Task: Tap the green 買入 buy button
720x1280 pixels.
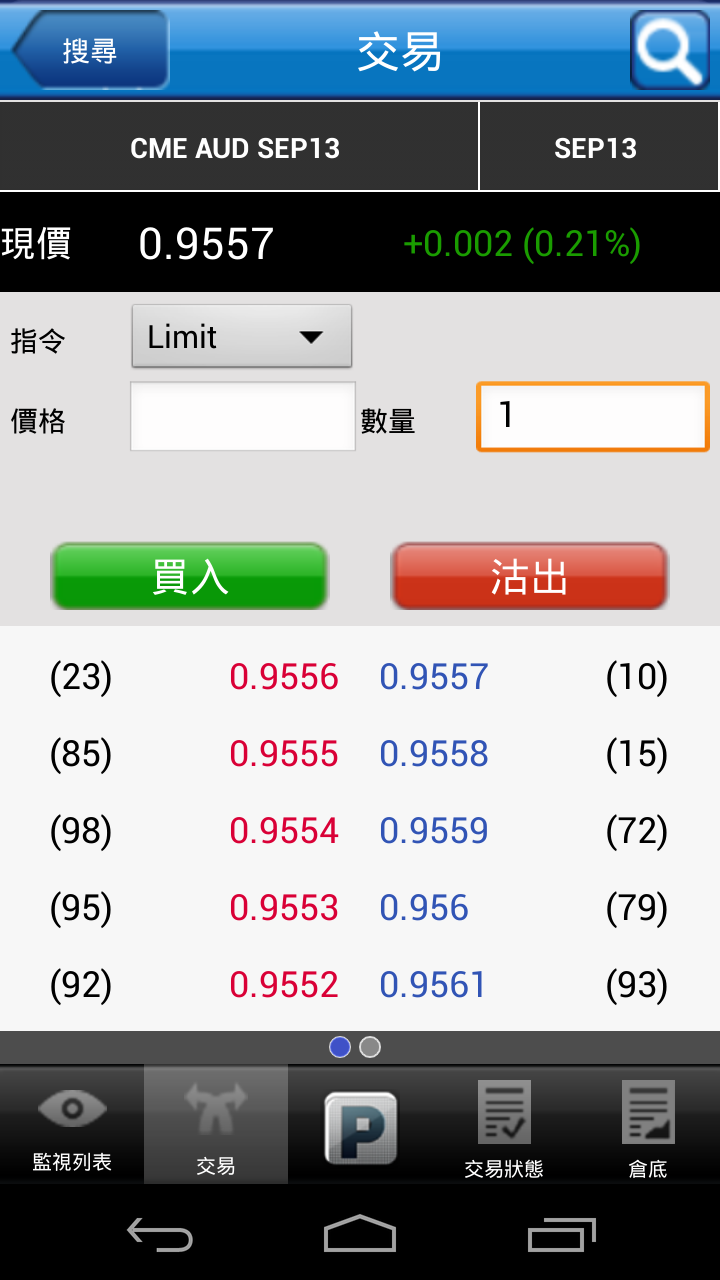Action: (x=190, y=577)
